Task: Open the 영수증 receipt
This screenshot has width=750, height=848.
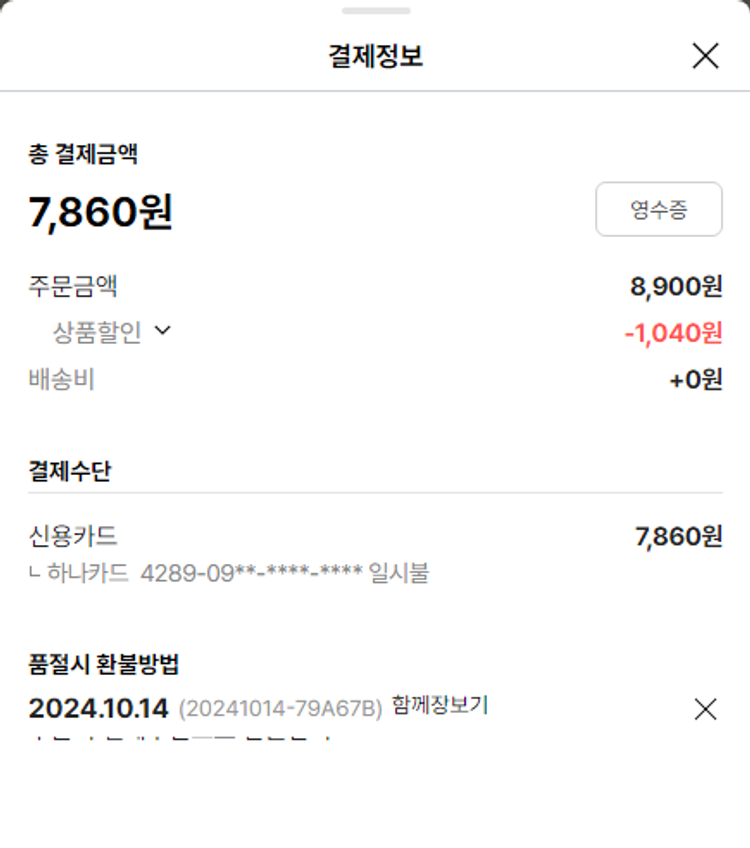Action: 658,209
